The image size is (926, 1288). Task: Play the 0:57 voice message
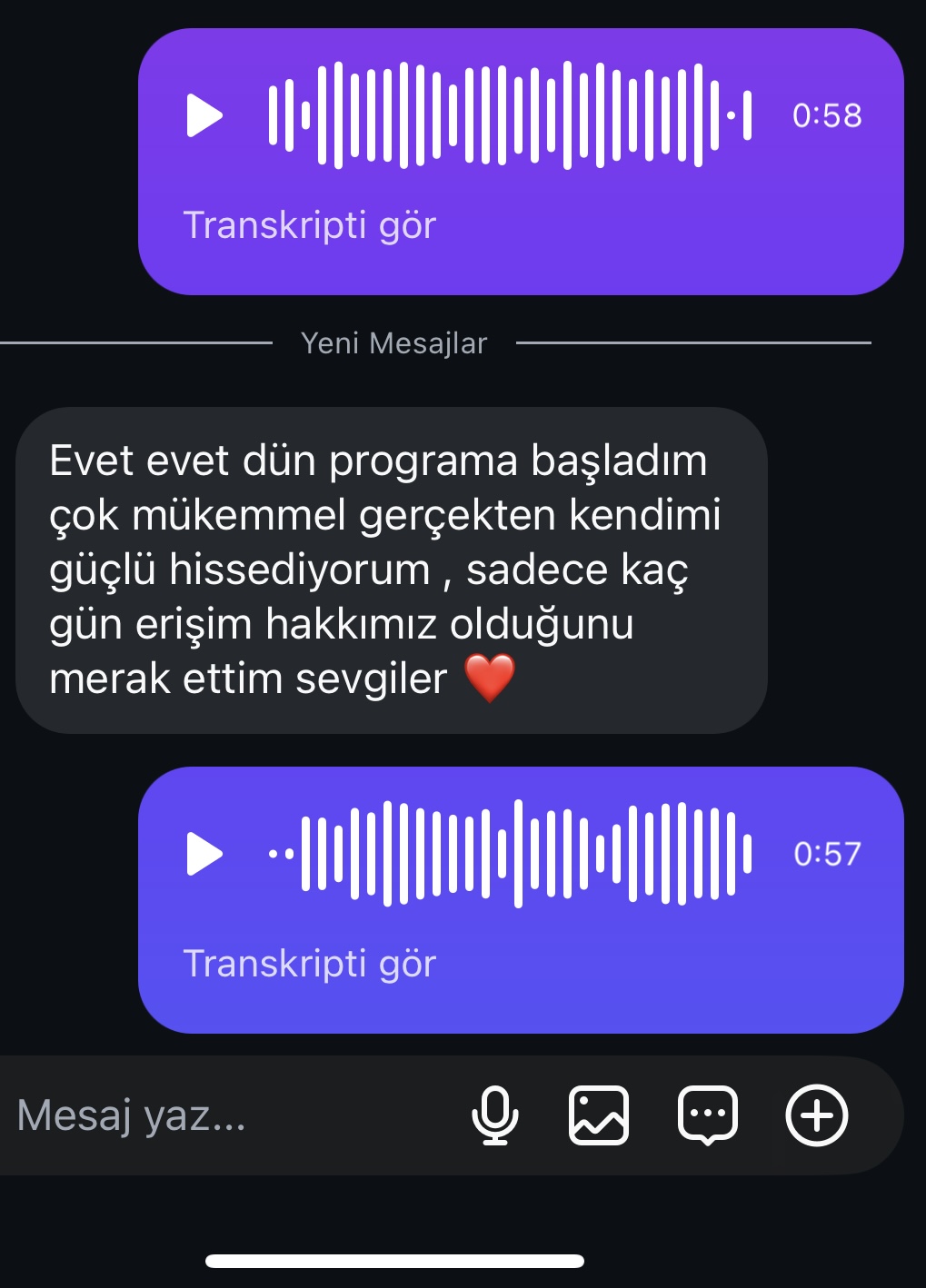[204, 854]
